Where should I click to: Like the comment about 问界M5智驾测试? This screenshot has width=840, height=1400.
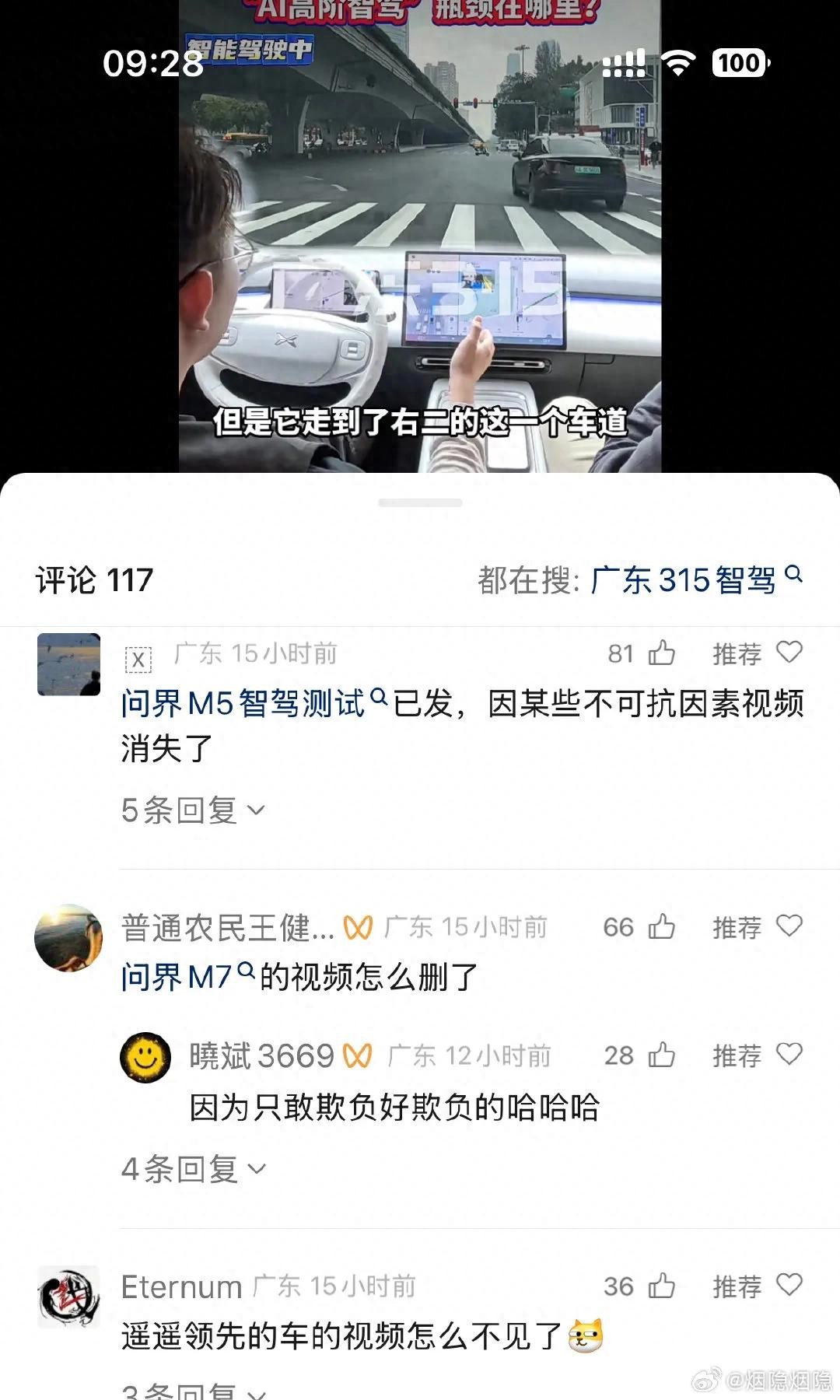coord(661,653)
